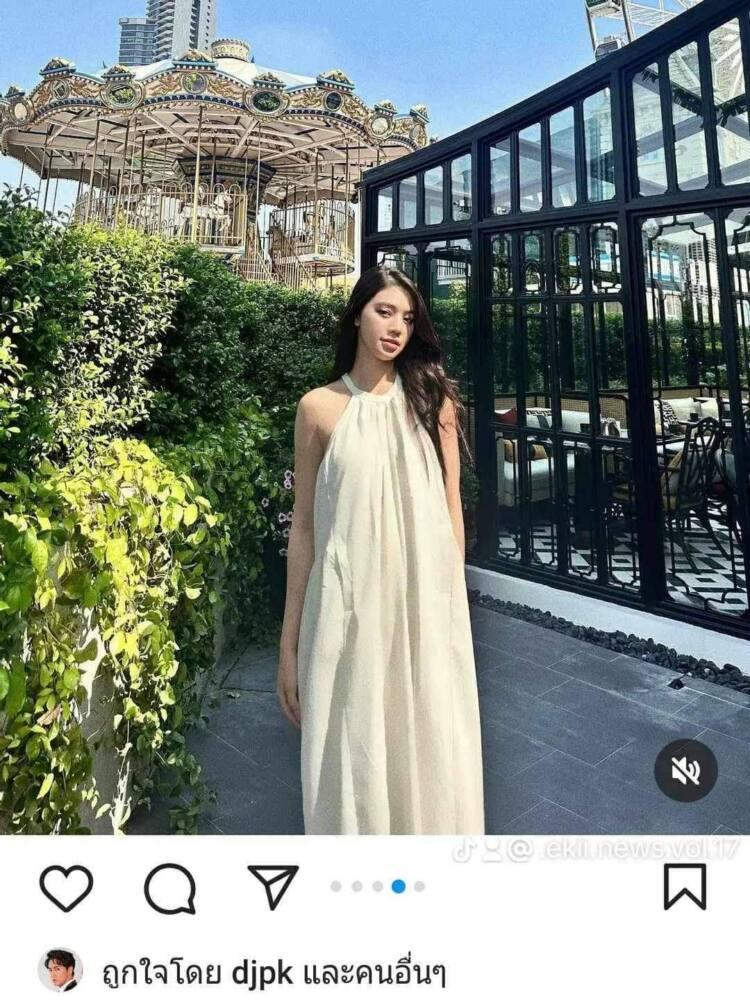Tap the carousel page indicator dots

point(377,886)
